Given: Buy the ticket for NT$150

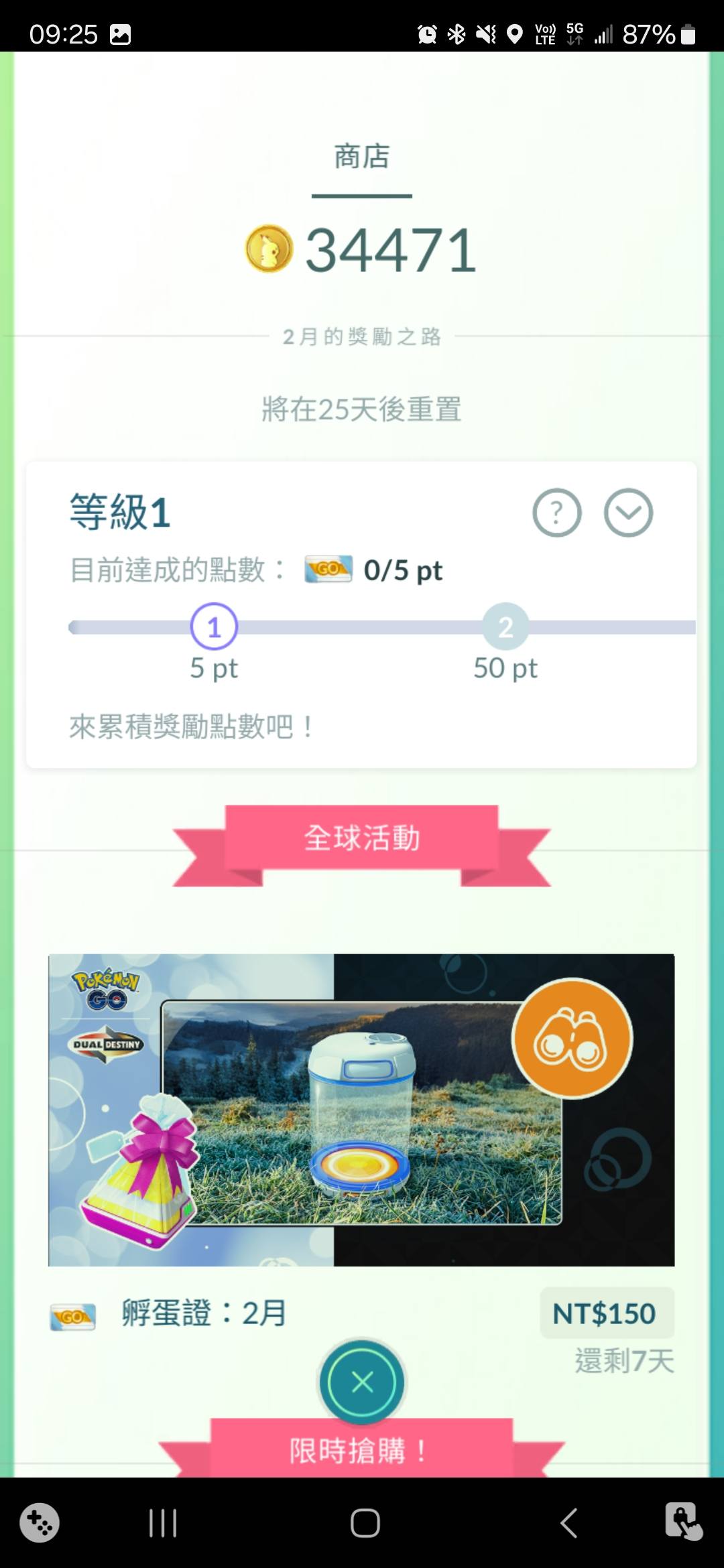Looking at the screenshot, I should [x=607, y=1313].
